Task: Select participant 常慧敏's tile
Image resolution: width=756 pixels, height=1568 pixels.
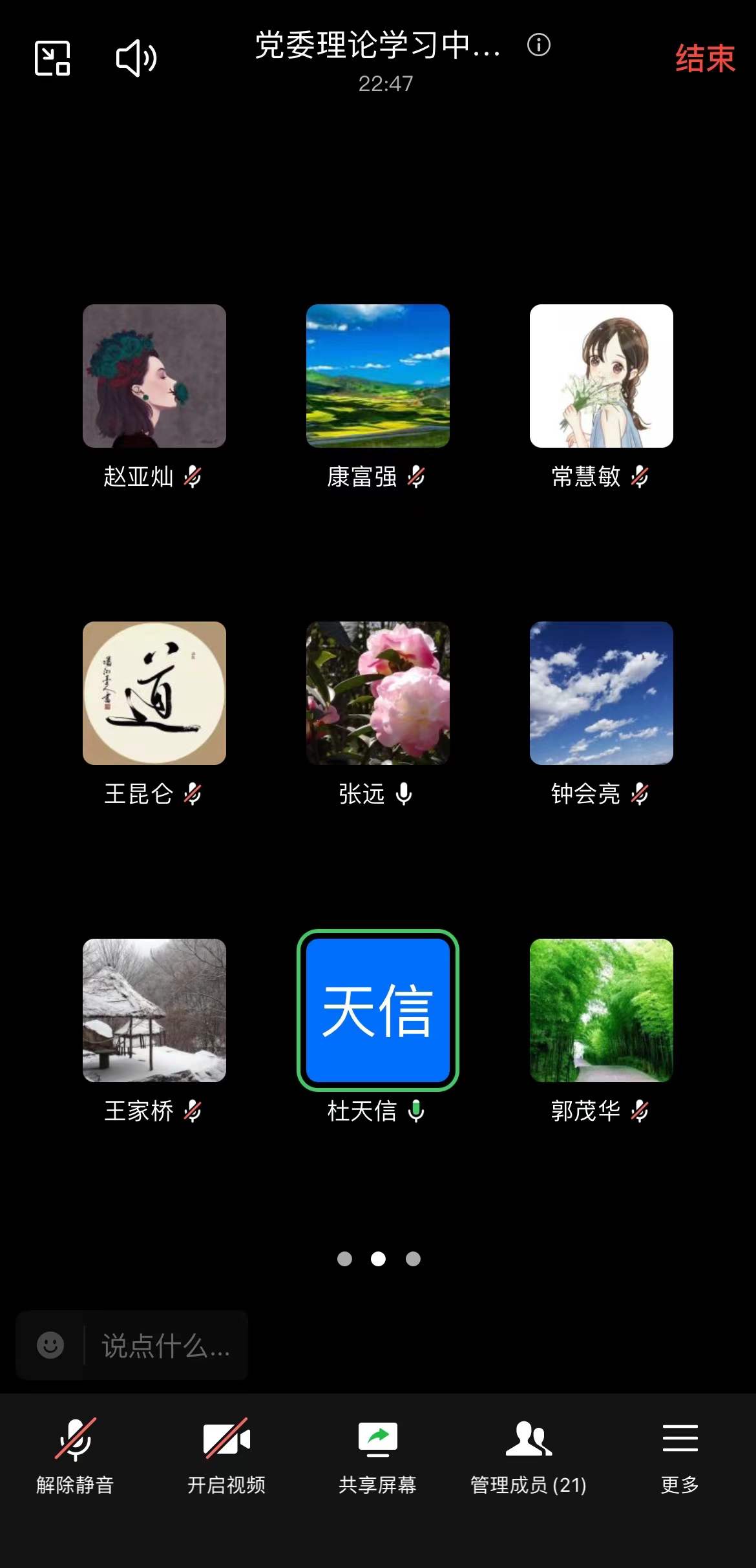Action: click(602, 376)
